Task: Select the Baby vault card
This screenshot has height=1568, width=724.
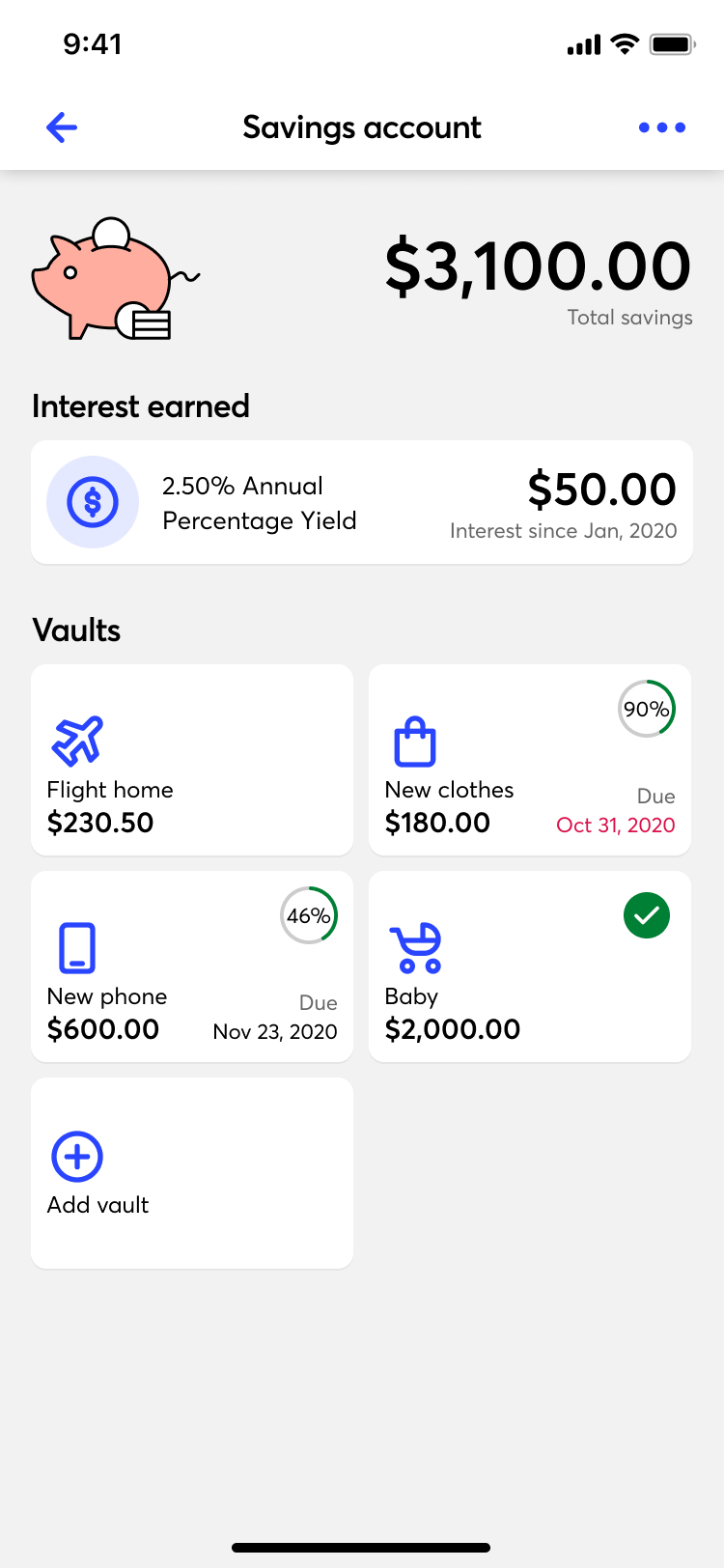Action: 529,966
